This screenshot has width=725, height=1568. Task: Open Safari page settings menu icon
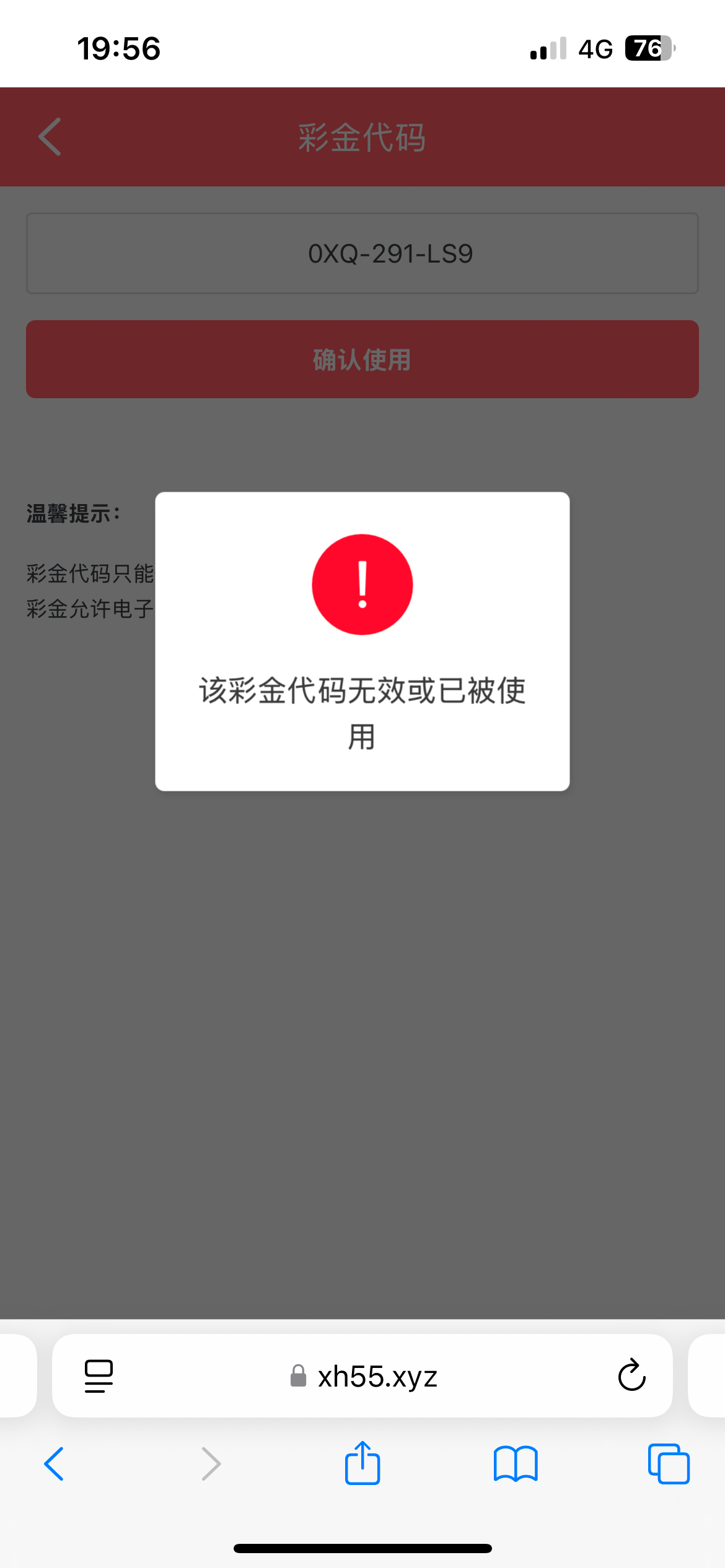[99, 1376]
